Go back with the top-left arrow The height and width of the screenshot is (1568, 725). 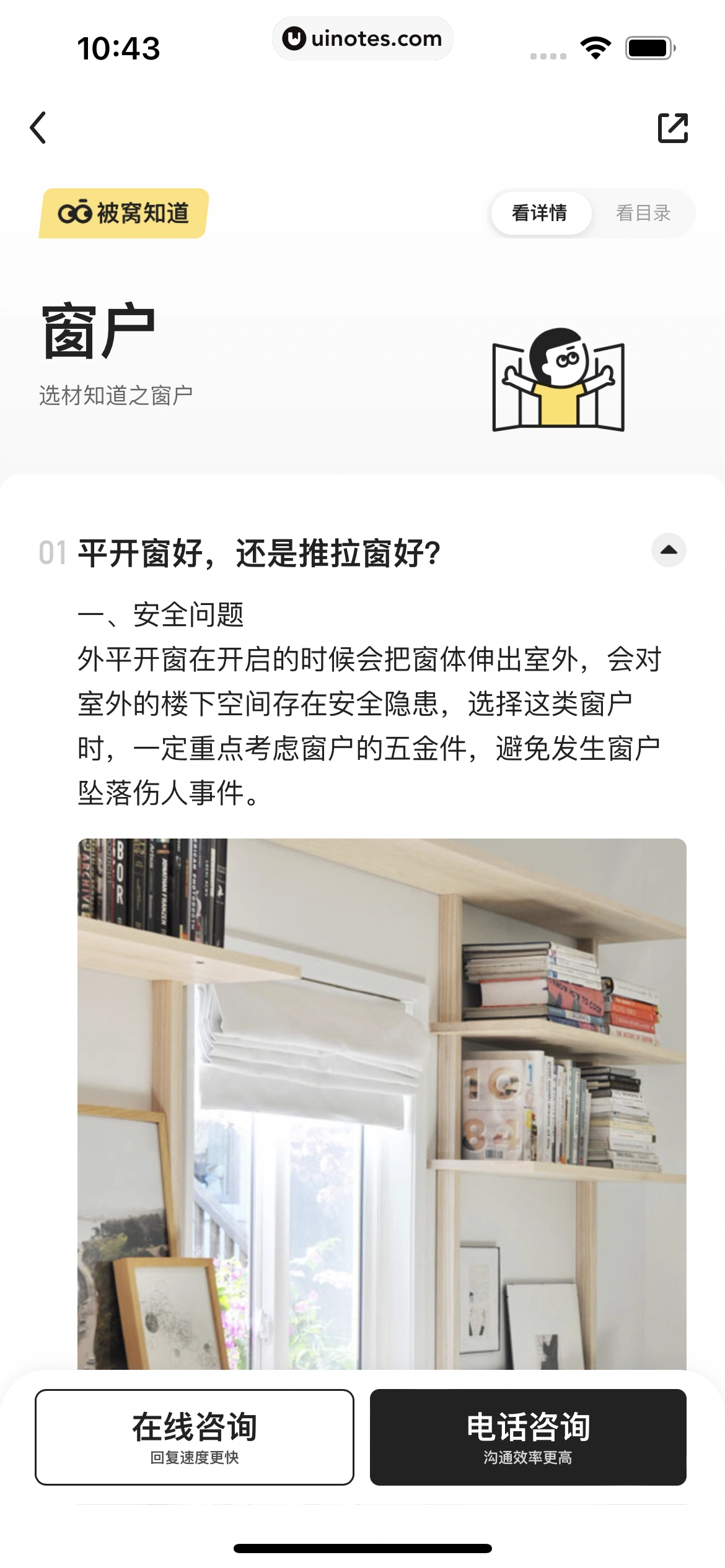[38, 128]
